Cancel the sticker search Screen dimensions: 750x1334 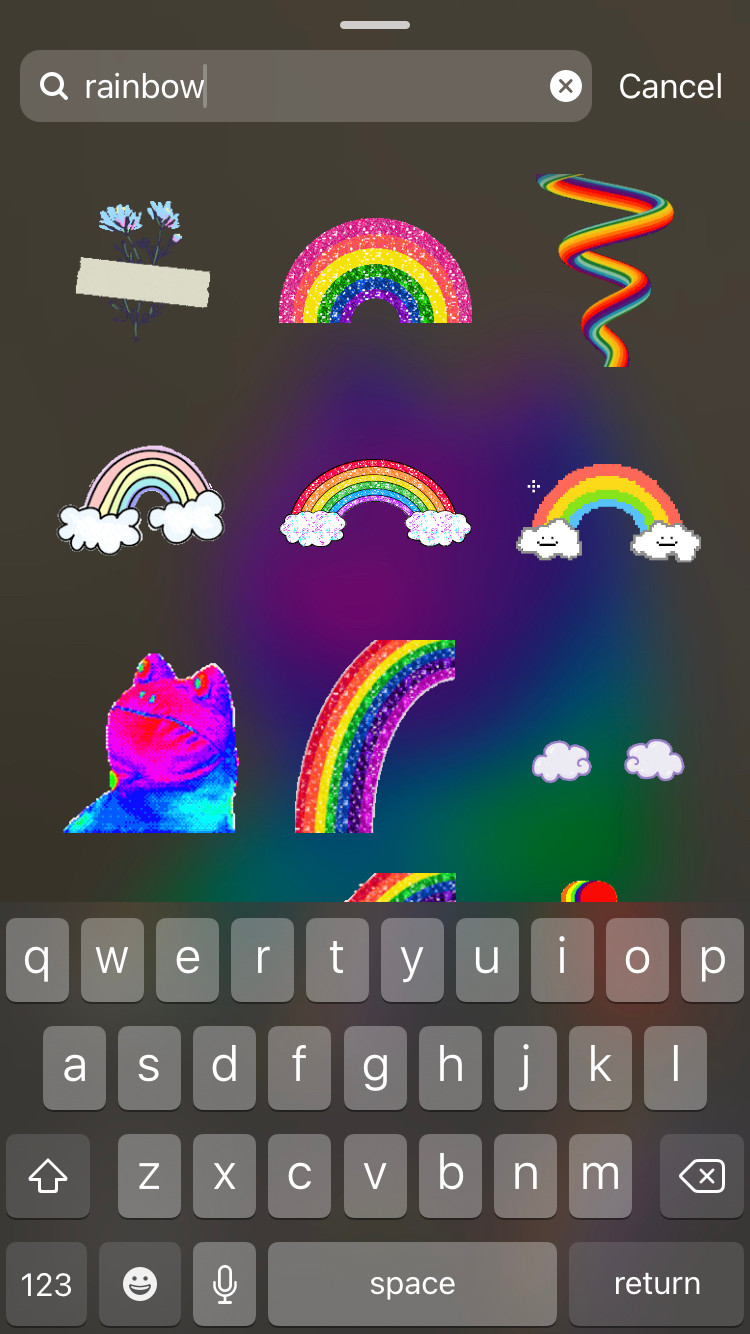tap(670, 86)
